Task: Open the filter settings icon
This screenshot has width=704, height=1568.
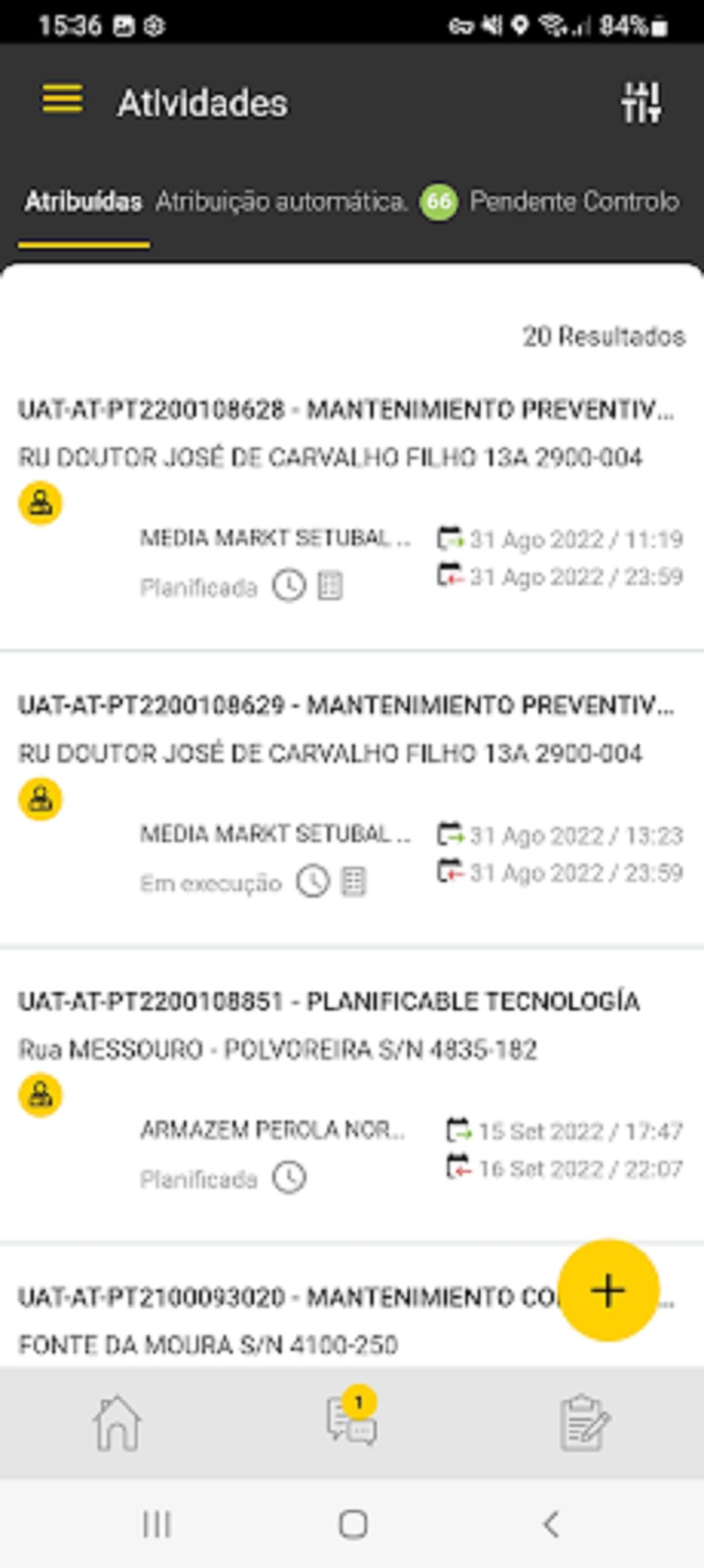Action: [641, 102]
